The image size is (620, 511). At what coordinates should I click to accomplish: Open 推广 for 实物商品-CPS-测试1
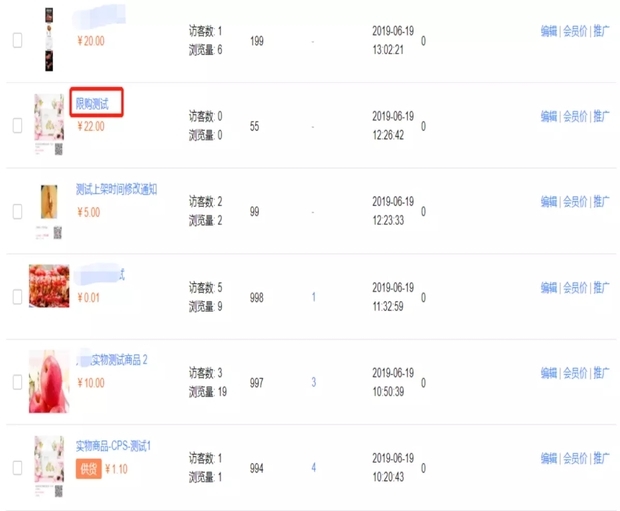coord(601,458)
